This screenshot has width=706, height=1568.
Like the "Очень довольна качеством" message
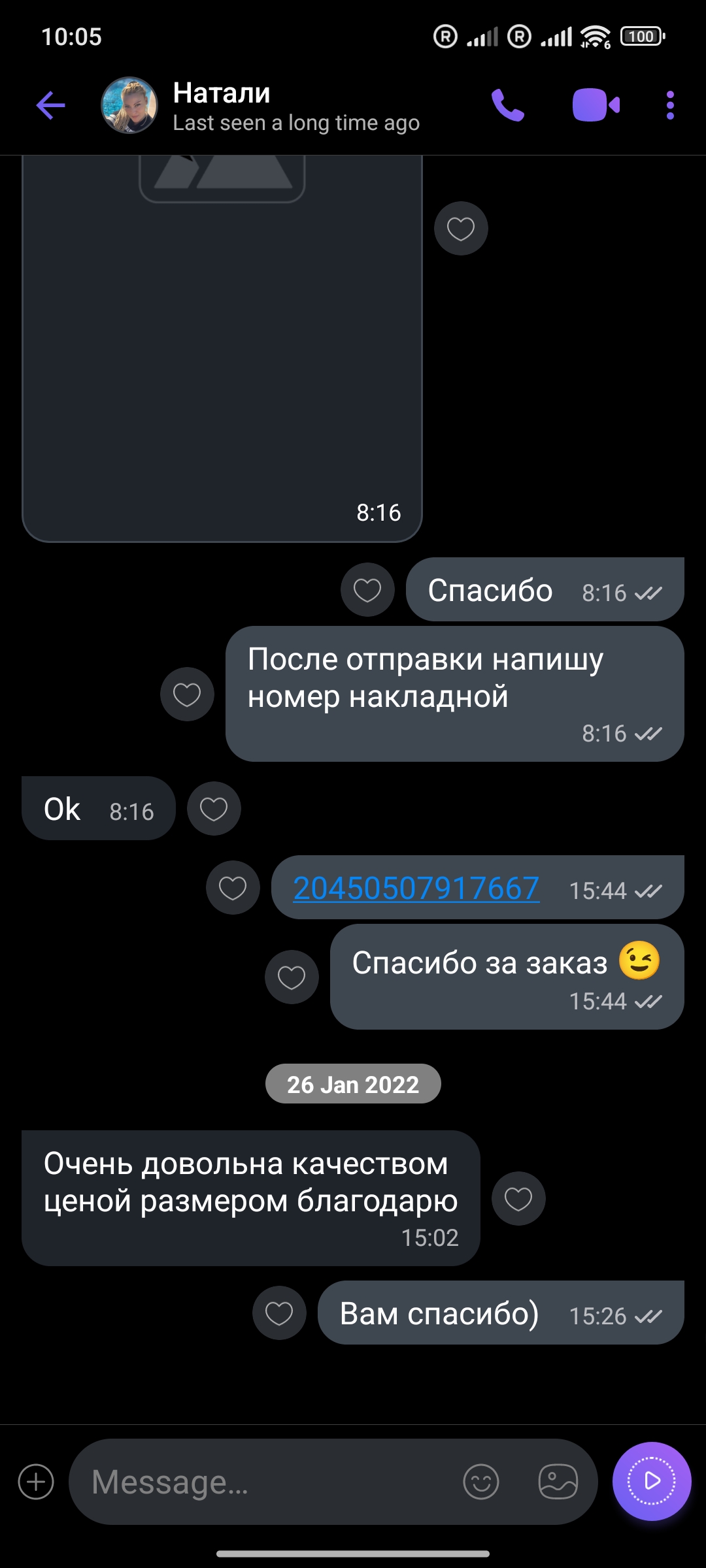tap(518, 1199)
